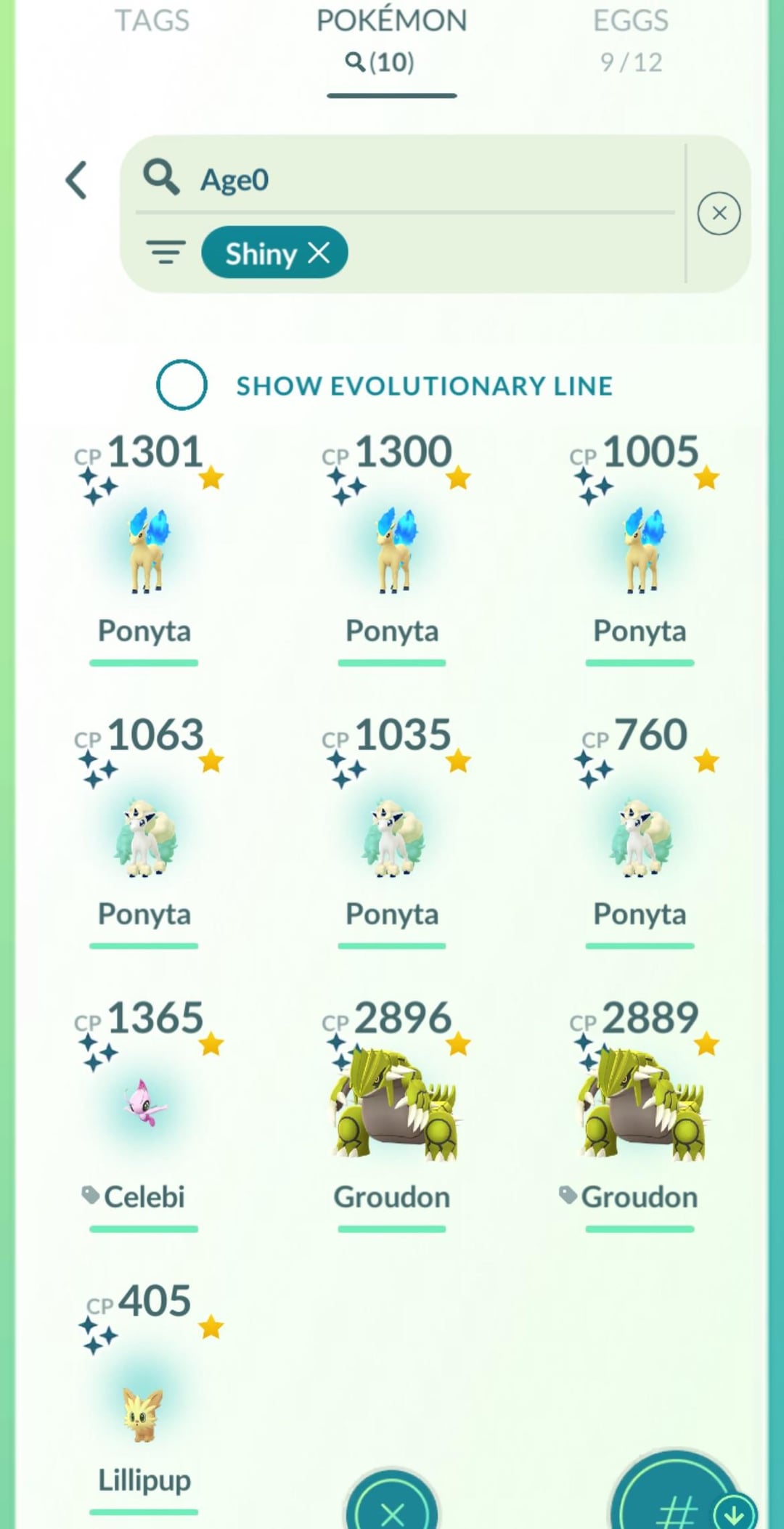Image resolution: width=784 pixels, height=1529 pixels.
Task: Switch to the Eggs tab
Action: coord(630,38)
